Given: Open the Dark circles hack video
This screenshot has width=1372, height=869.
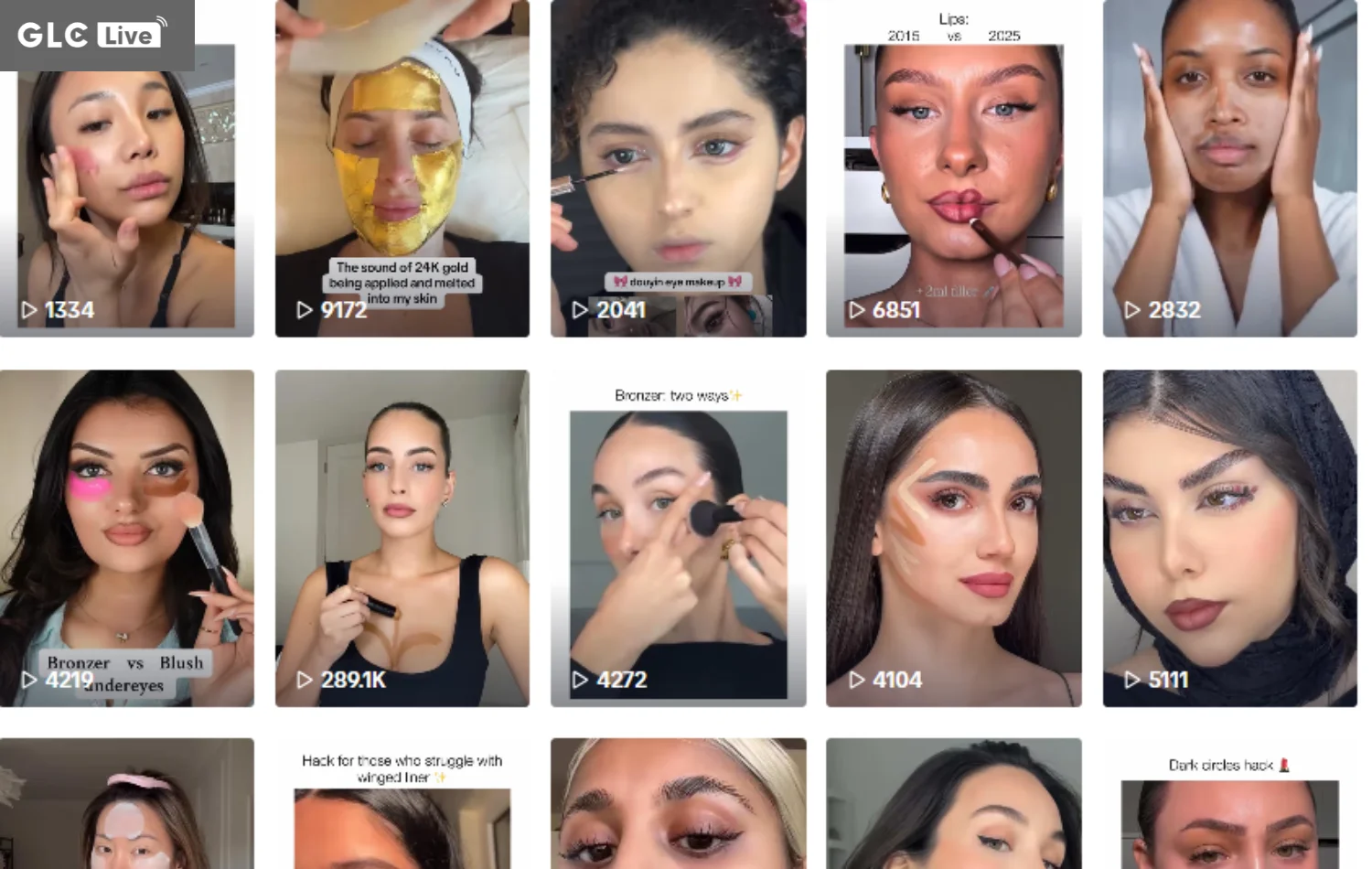Looking at the screenshot, I should pyautogui.click(x=1229, y=814).
